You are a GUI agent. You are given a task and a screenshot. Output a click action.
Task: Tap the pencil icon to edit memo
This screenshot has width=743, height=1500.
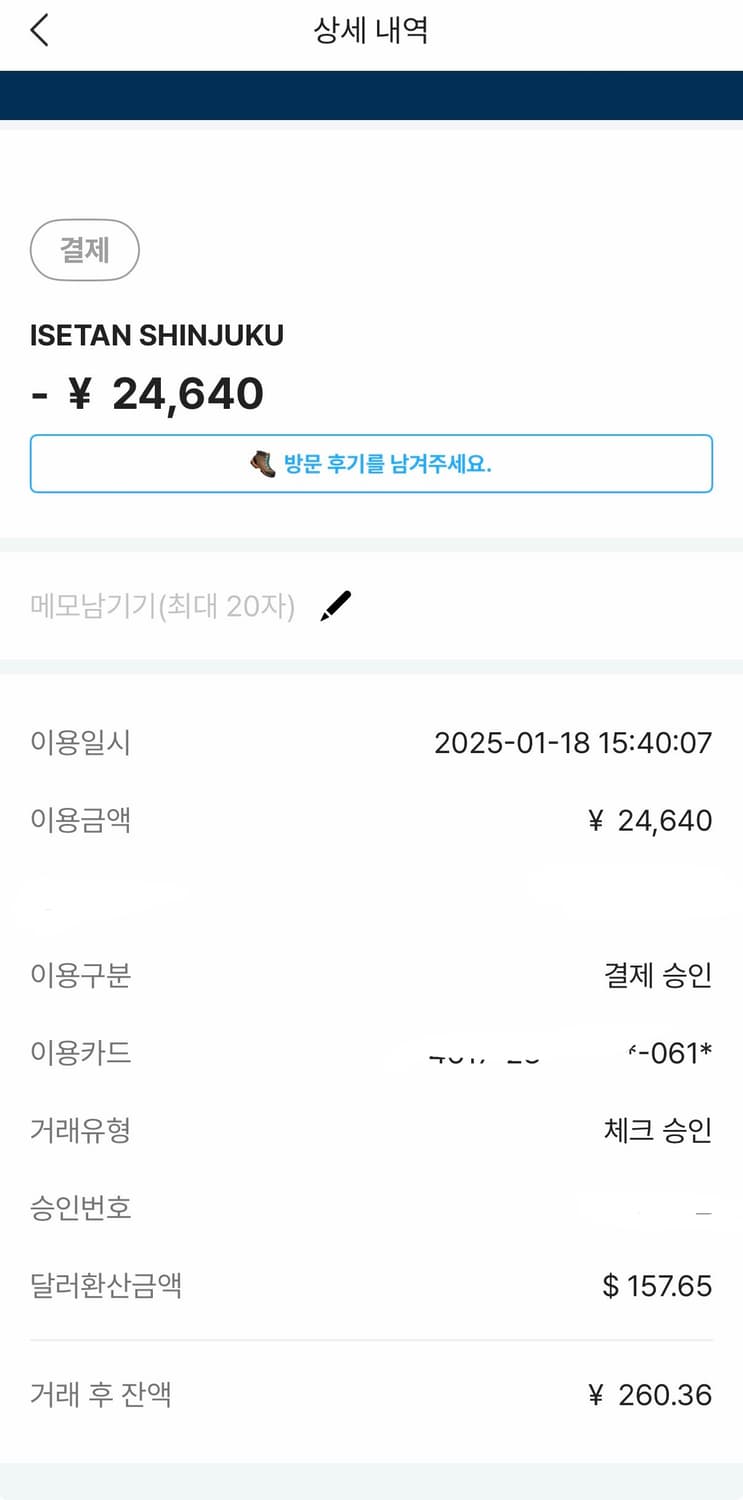(x=337, y=605)
